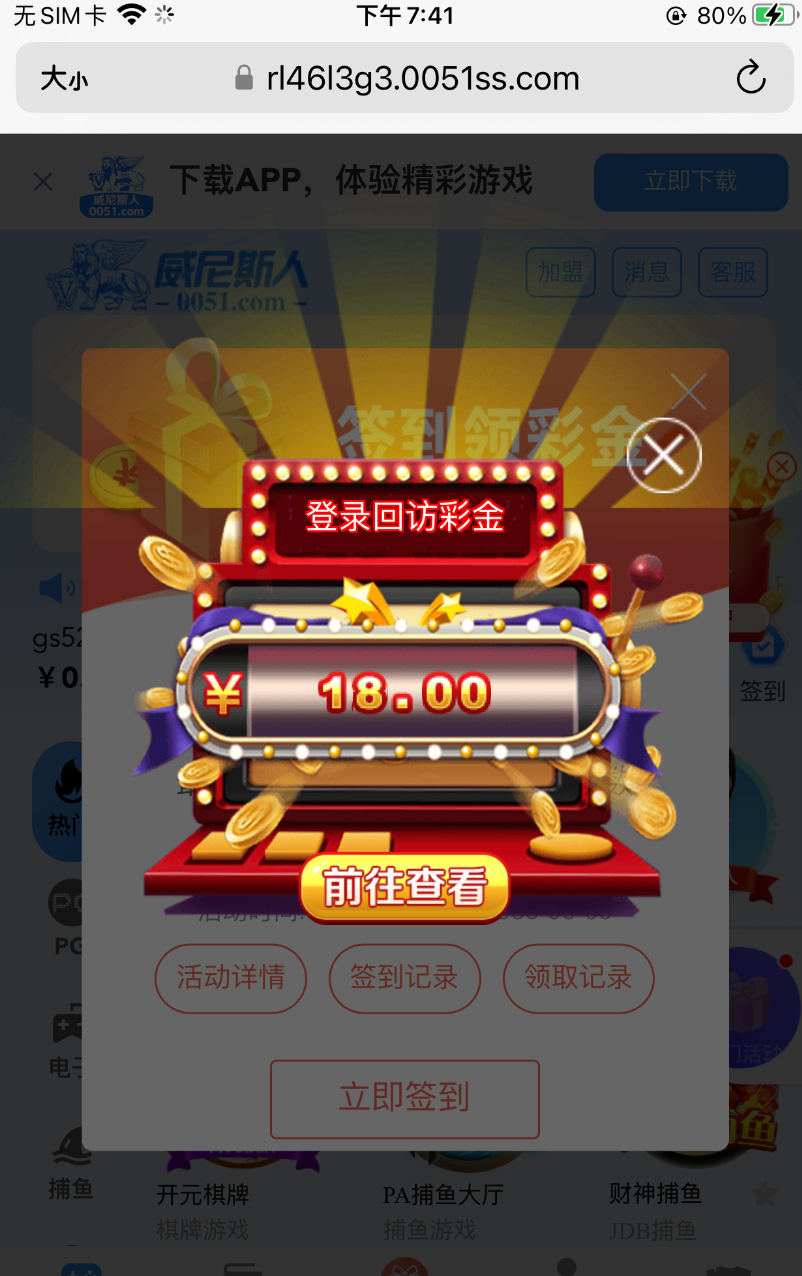802x1276 pixels.
Task: Open the 大小 text size menu
Action: (64, 78)
